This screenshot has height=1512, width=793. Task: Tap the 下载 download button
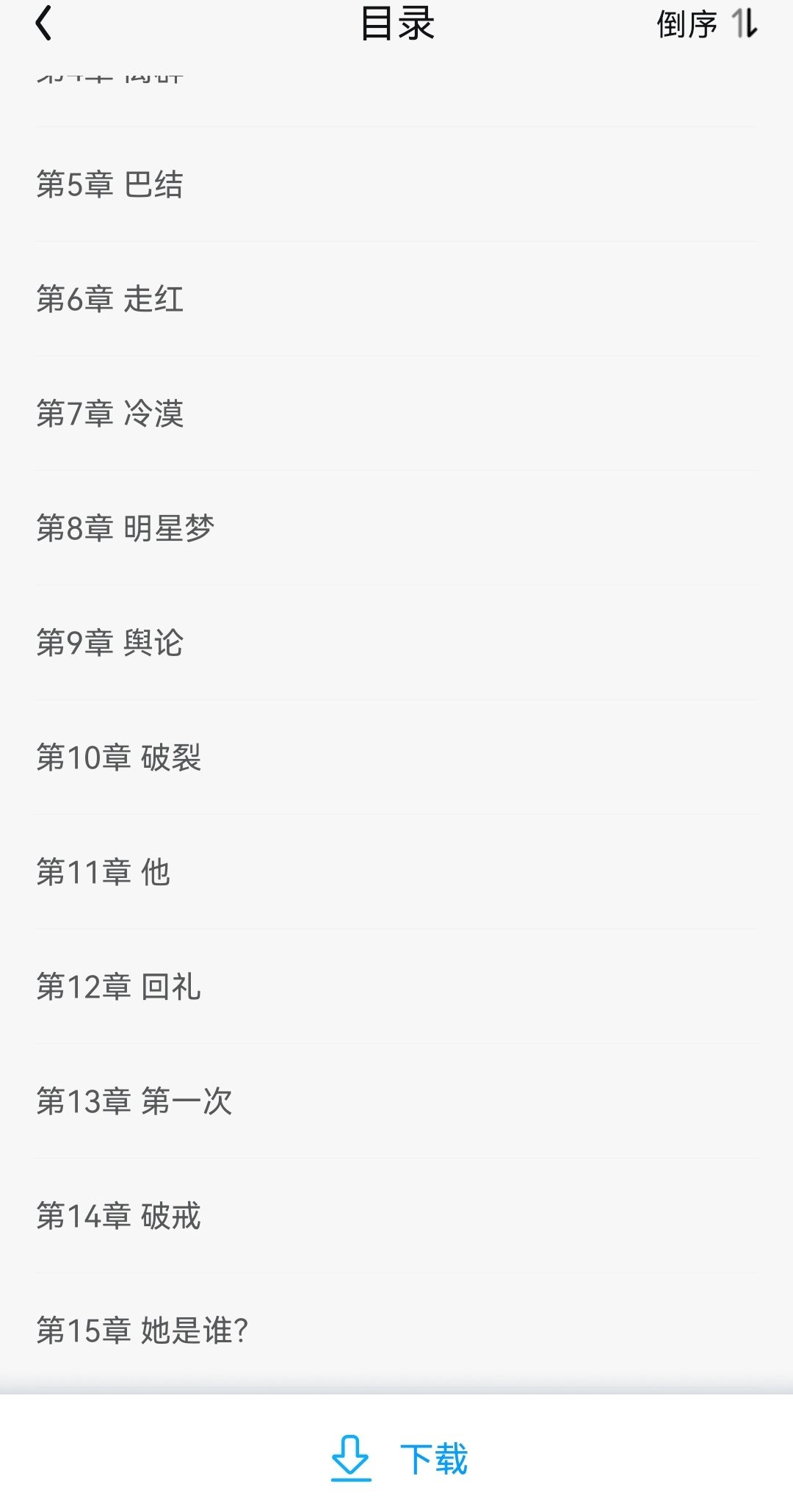[399, 1458]
